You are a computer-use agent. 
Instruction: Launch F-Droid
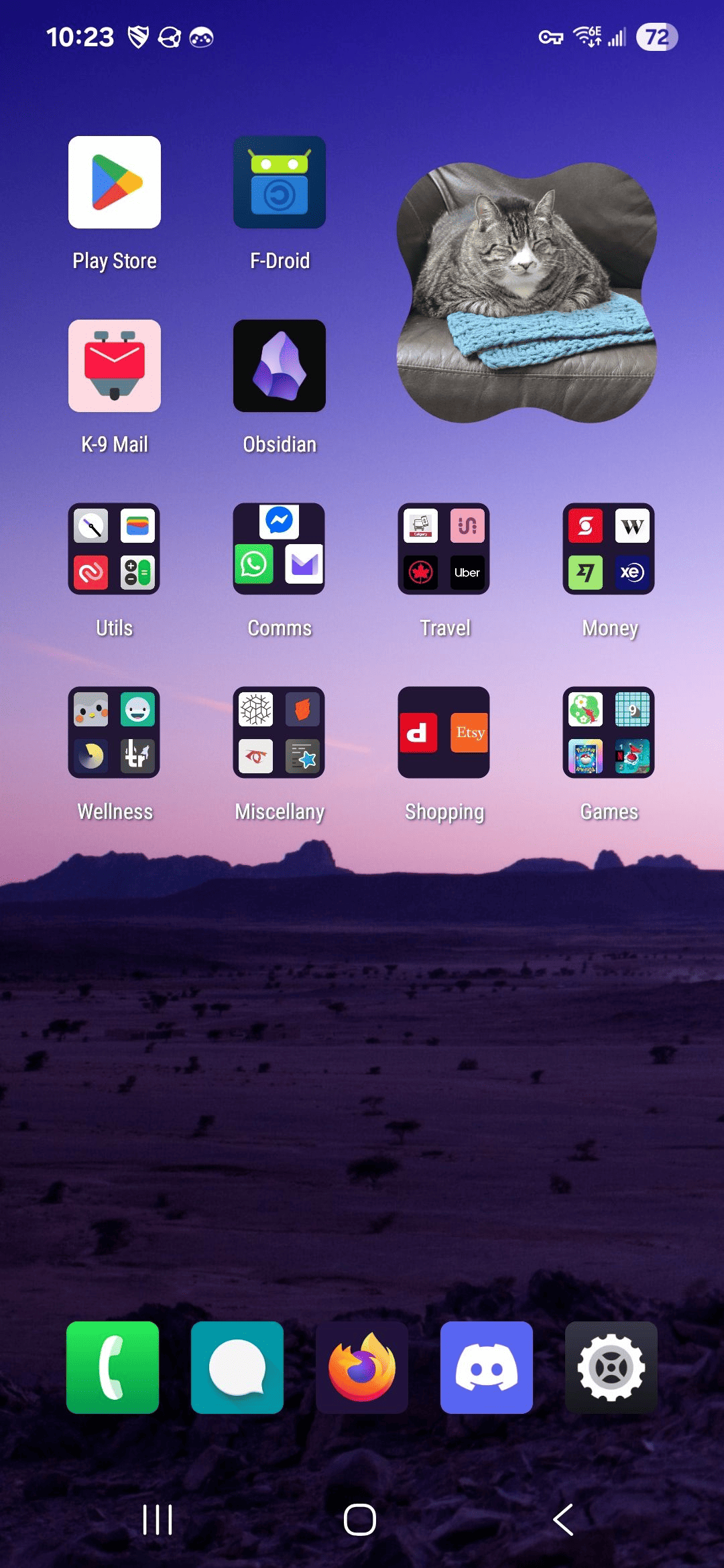pyautogui.click(x=280, y=182)
